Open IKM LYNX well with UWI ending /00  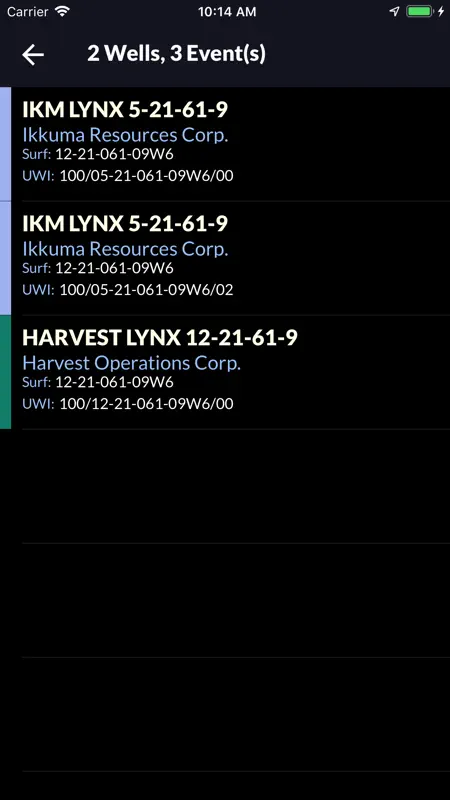click(225, 144)
